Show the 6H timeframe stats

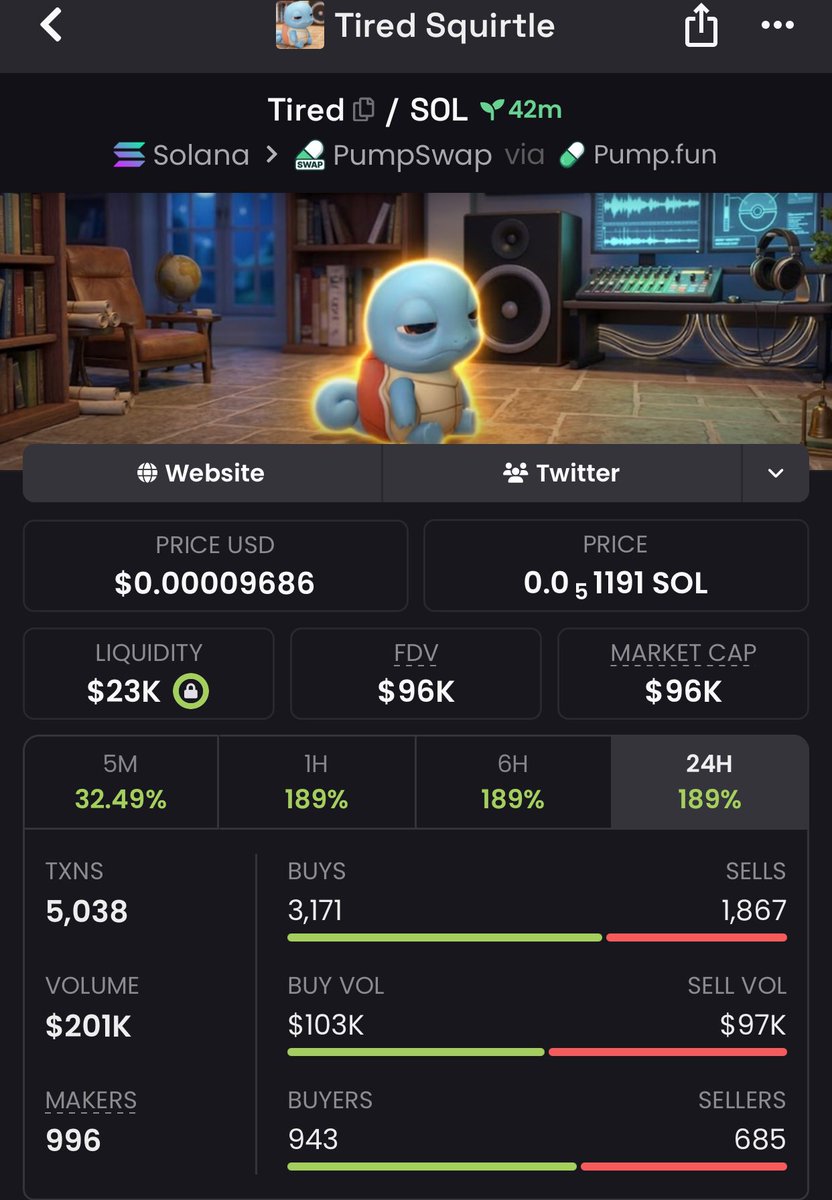(x=512, y=782)
